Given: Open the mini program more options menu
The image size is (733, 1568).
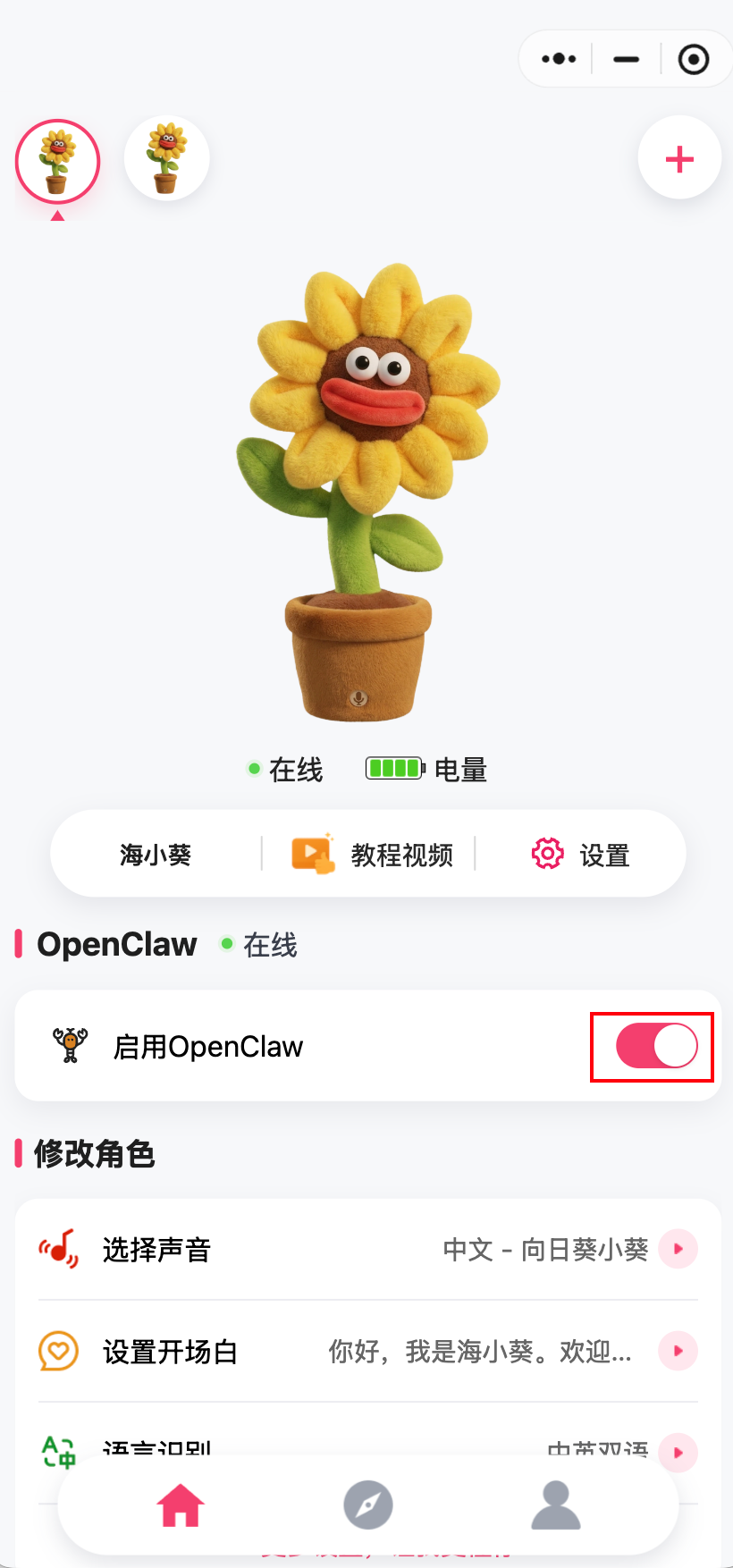Looking at the screenshot, I should tap(560, 59).
